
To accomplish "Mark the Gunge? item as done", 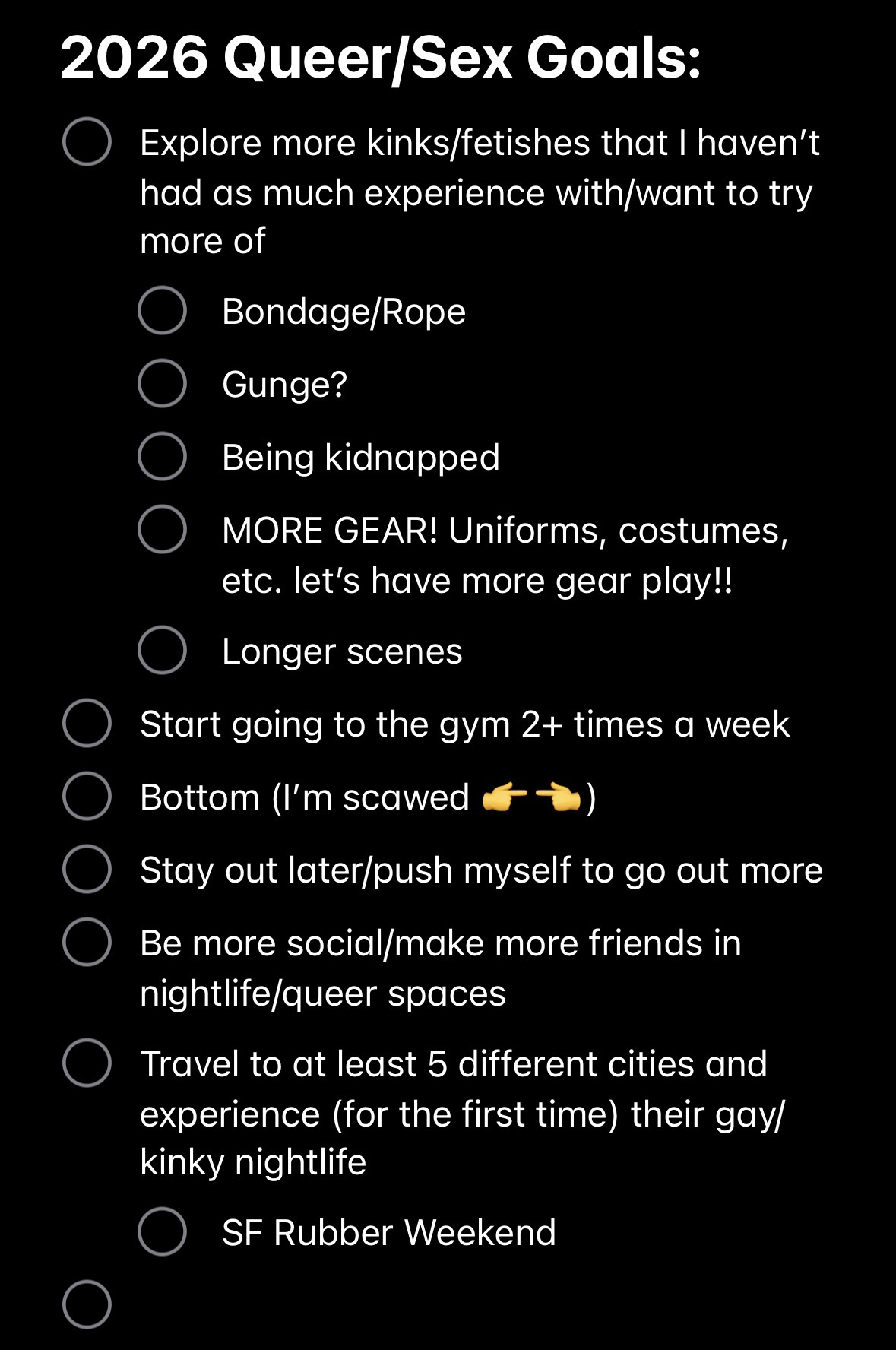I will (x=162, y=384).
